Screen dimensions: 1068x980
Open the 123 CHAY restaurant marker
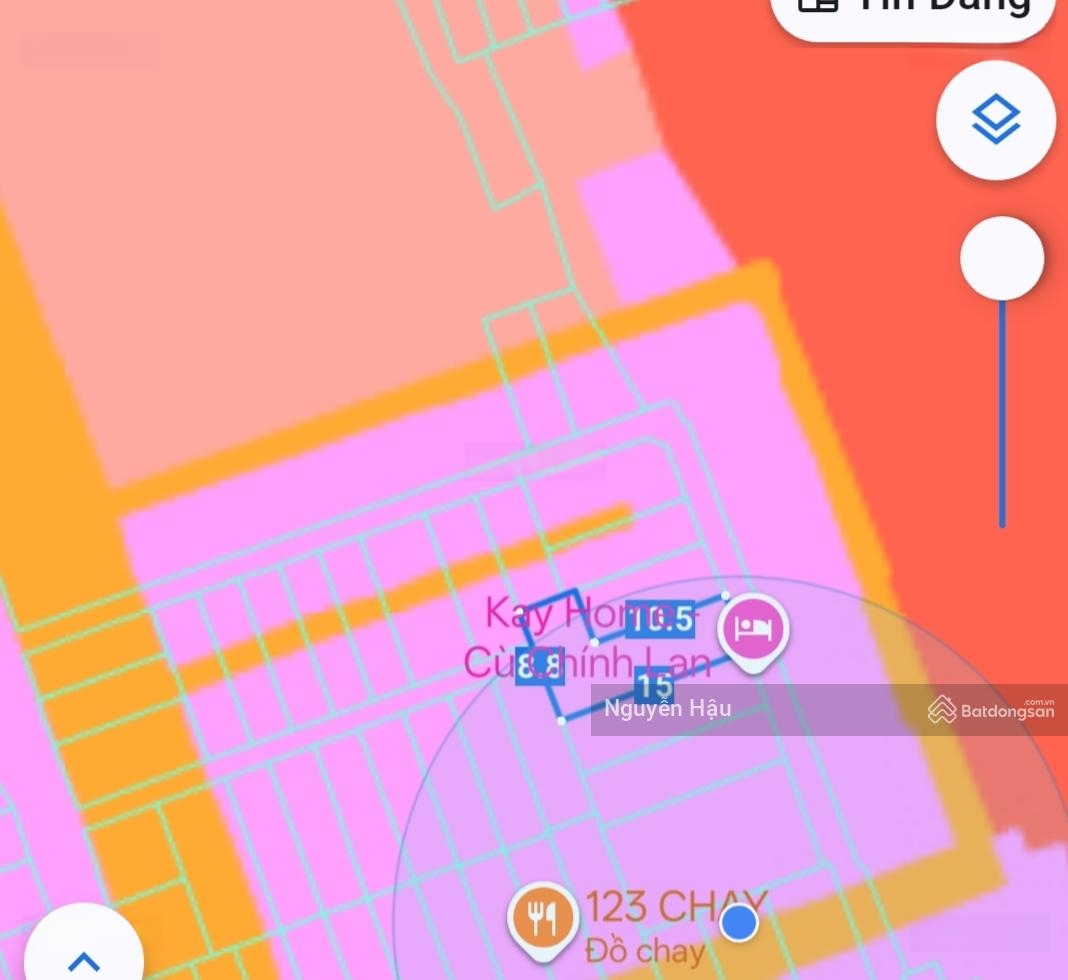[543, 918]
